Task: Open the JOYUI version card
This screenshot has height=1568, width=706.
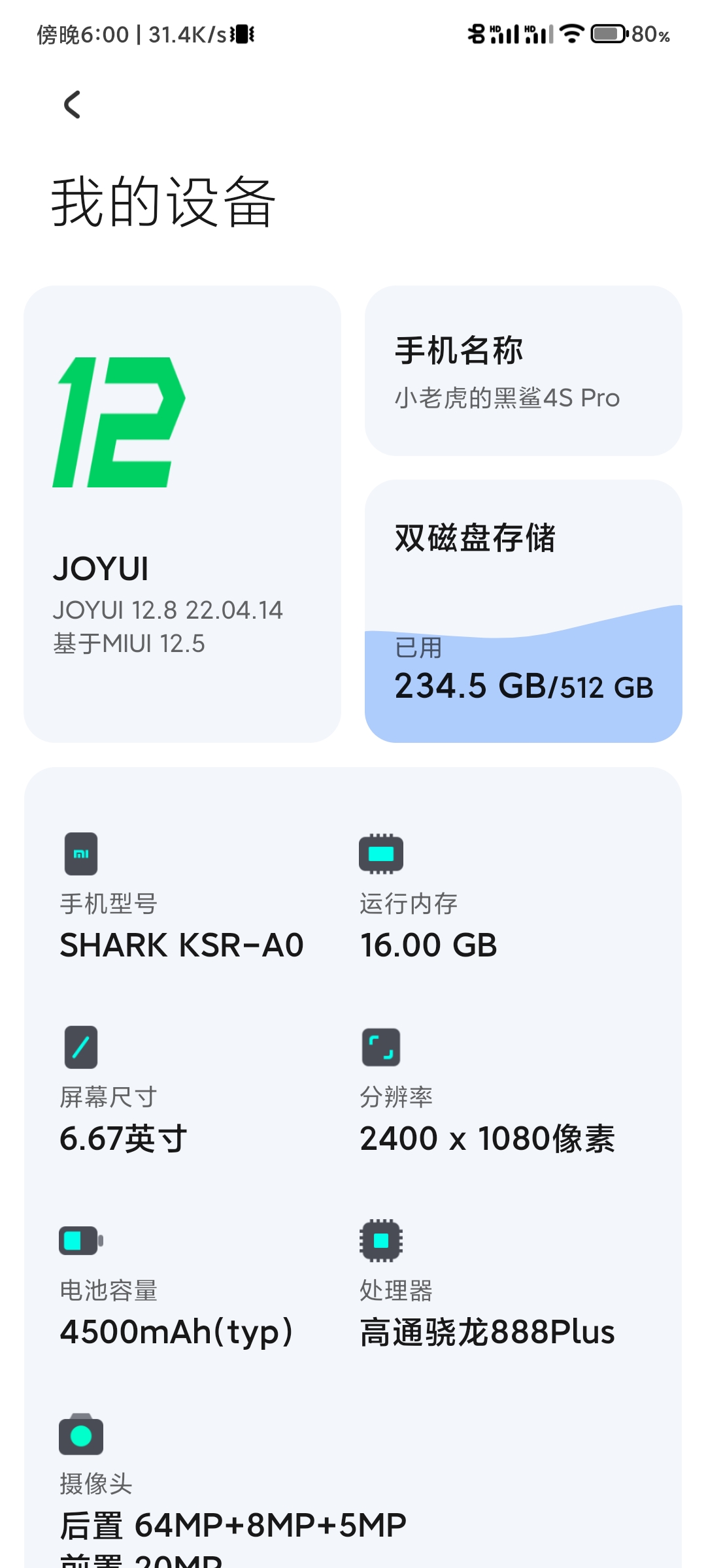Action: (x=182, y=514)
